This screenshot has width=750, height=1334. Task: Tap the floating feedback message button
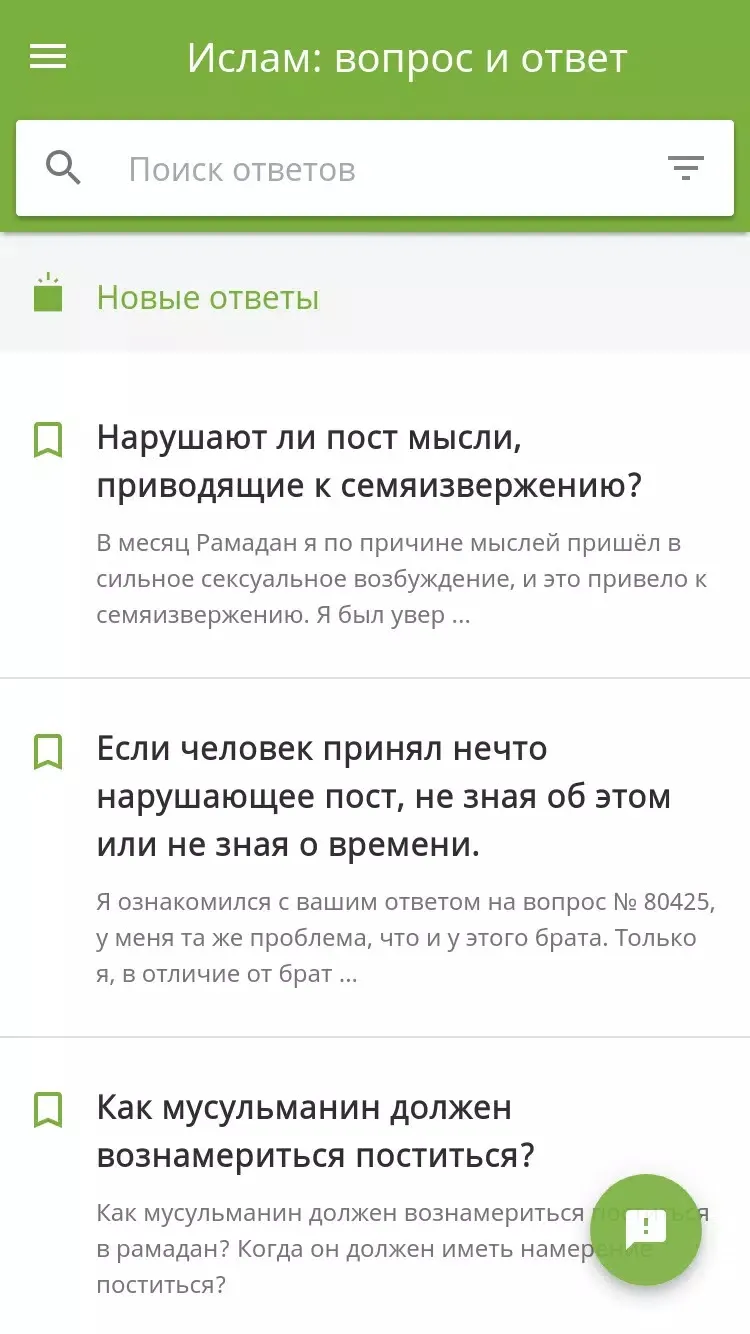[646, 1229]
